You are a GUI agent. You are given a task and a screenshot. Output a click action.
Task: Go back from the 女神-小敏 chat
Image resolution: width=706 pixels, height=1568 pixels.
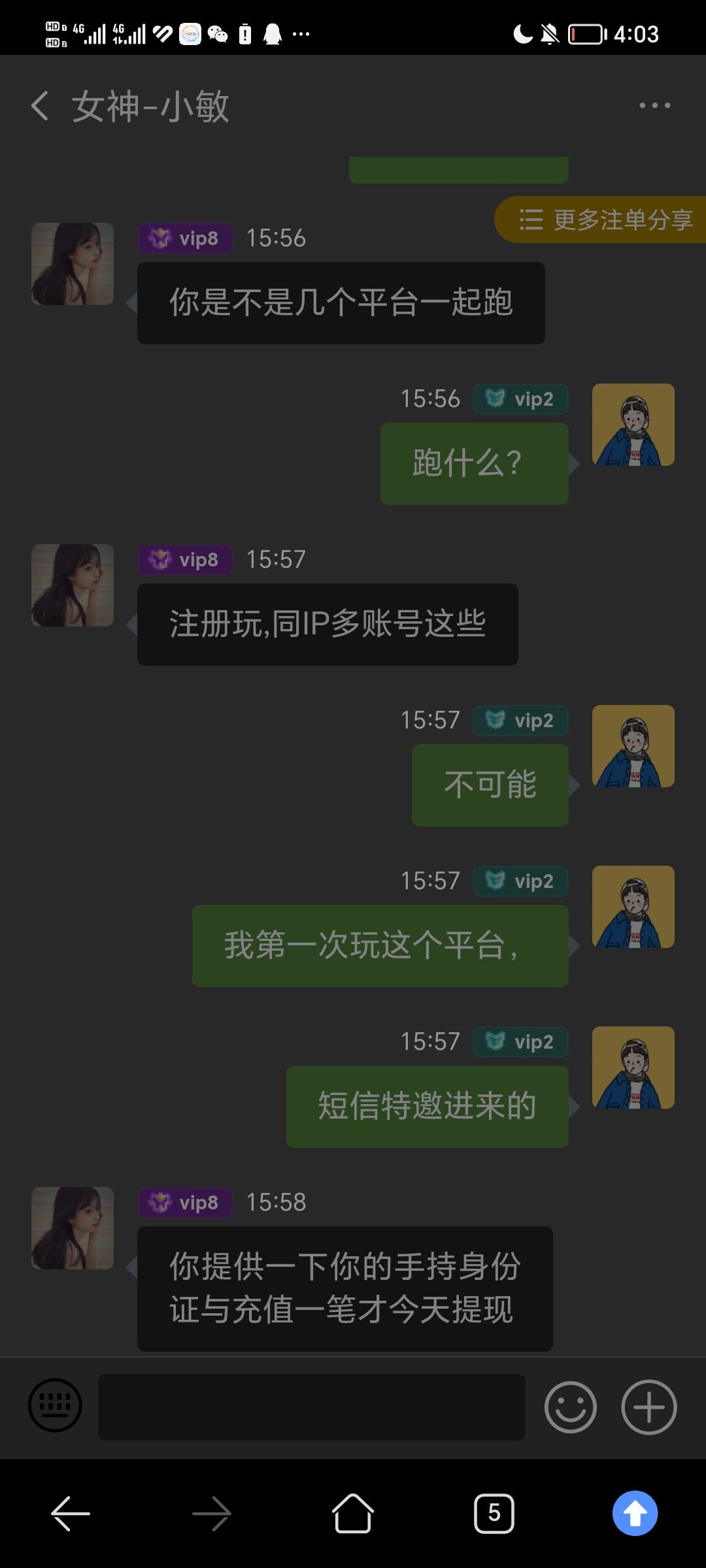click(41, 106)
